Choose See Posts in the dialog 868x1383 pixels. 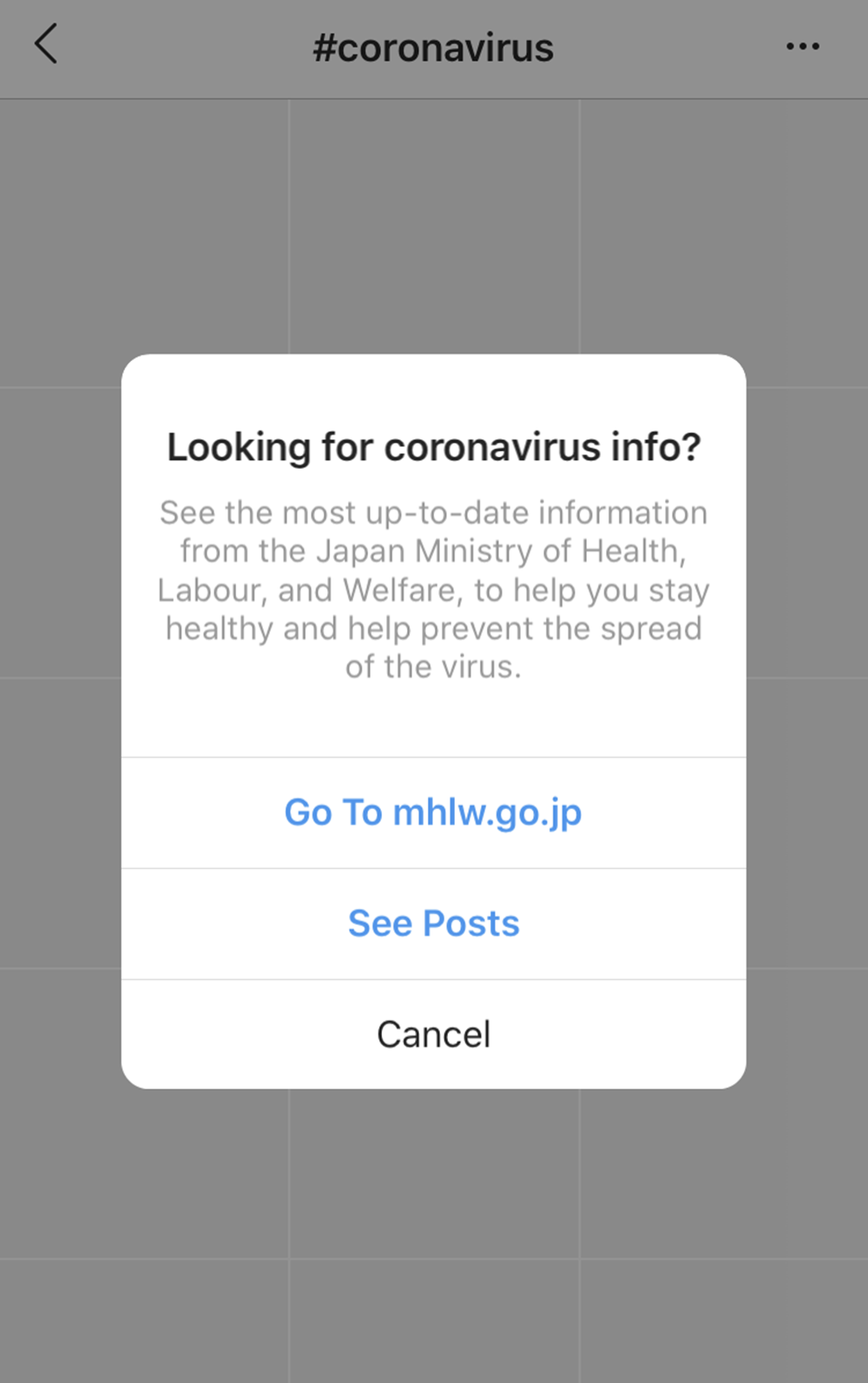433,924
